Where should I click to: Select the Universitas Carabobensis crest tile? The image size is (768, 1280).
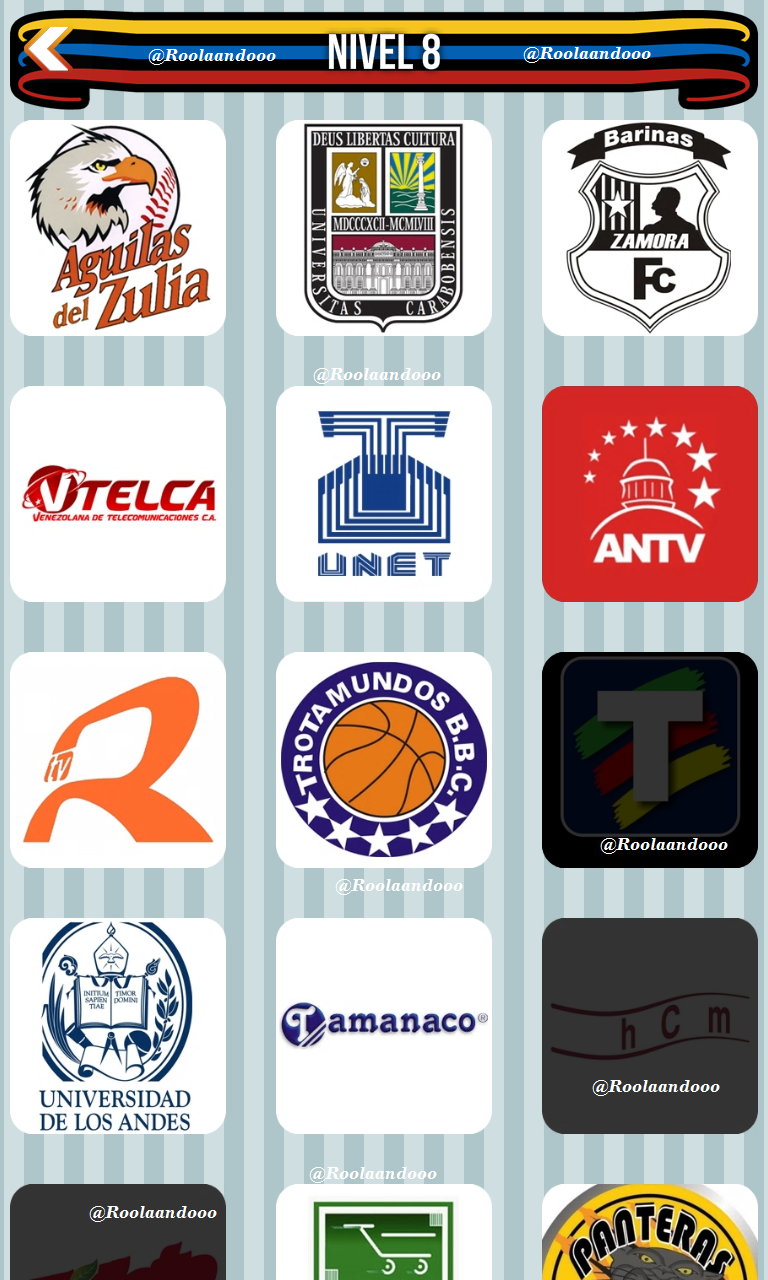point(384,228)
